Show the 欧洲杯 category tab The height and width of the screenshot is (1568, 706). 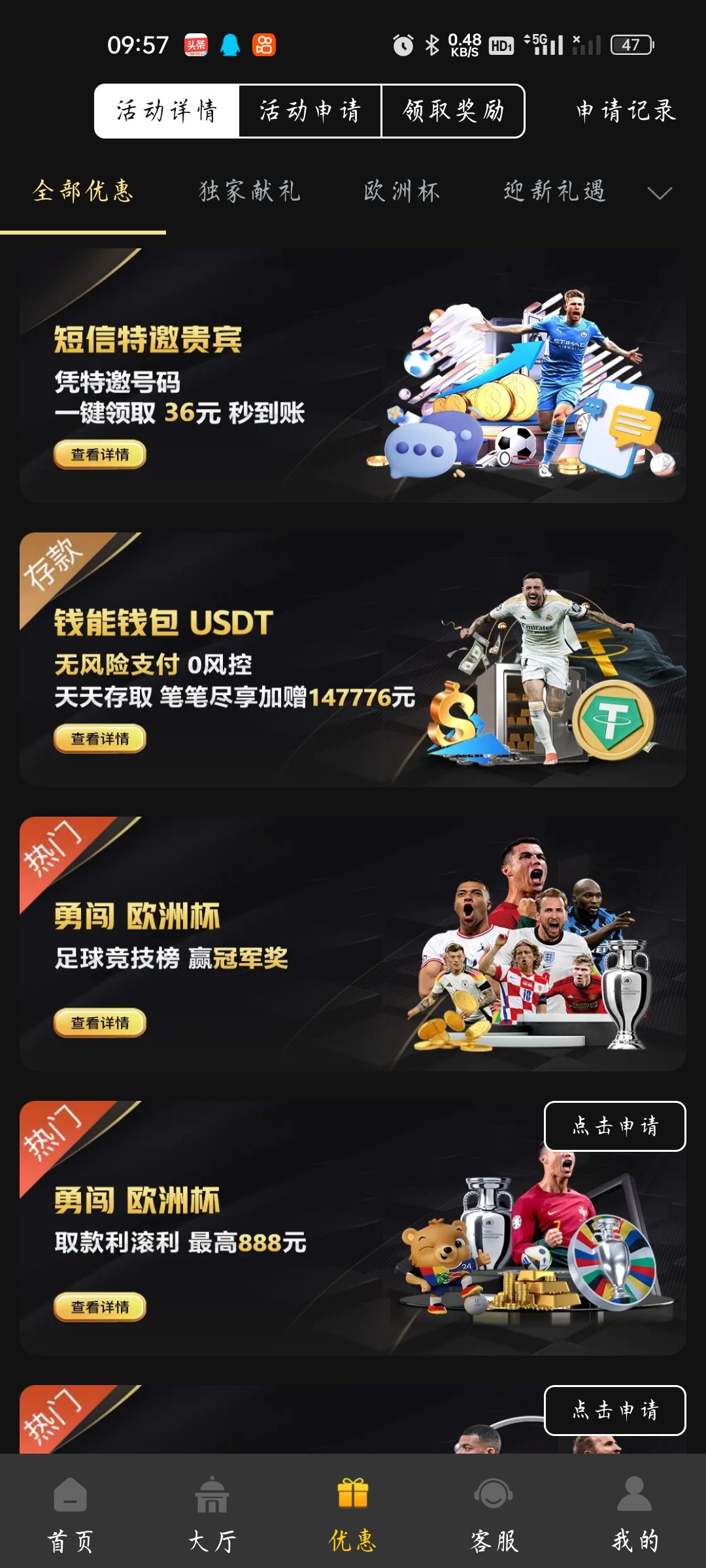click(x=401, y=191)
